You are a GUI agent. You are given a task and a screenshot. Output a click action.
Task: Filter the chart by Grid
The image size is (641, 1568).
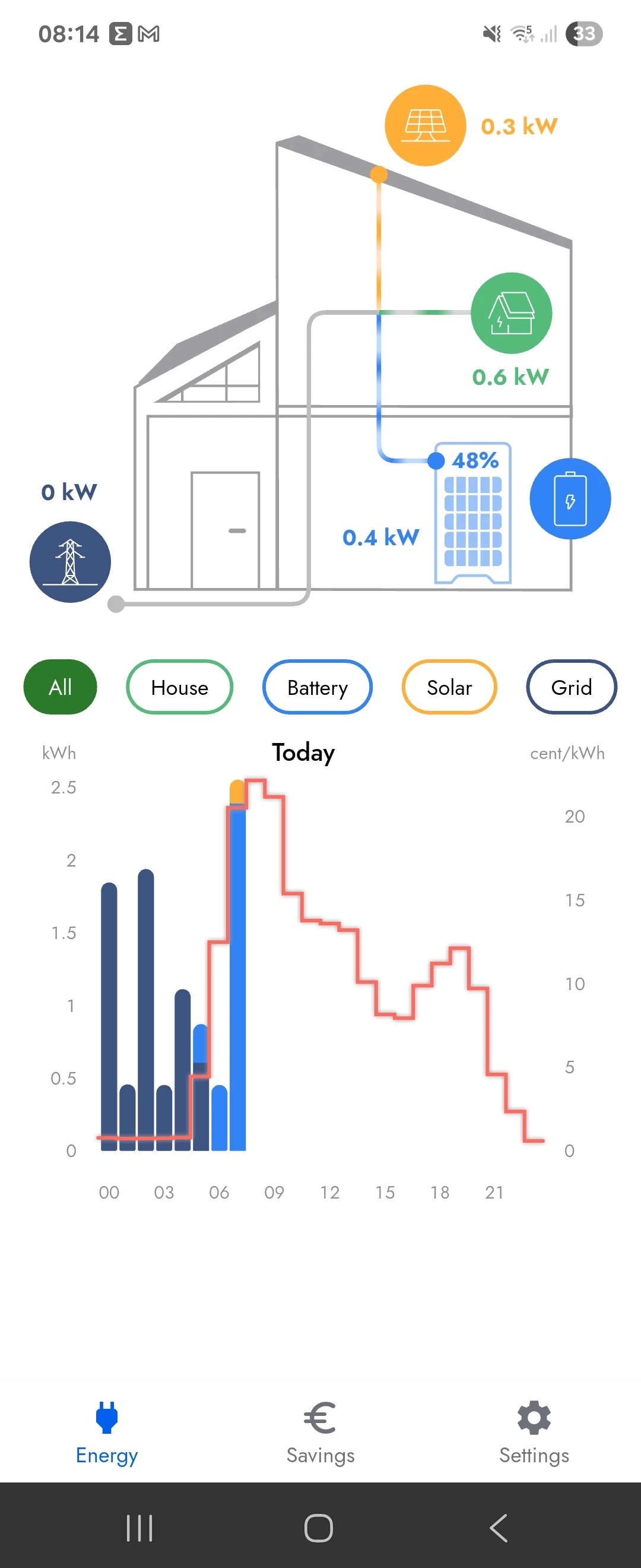point(571,687)
